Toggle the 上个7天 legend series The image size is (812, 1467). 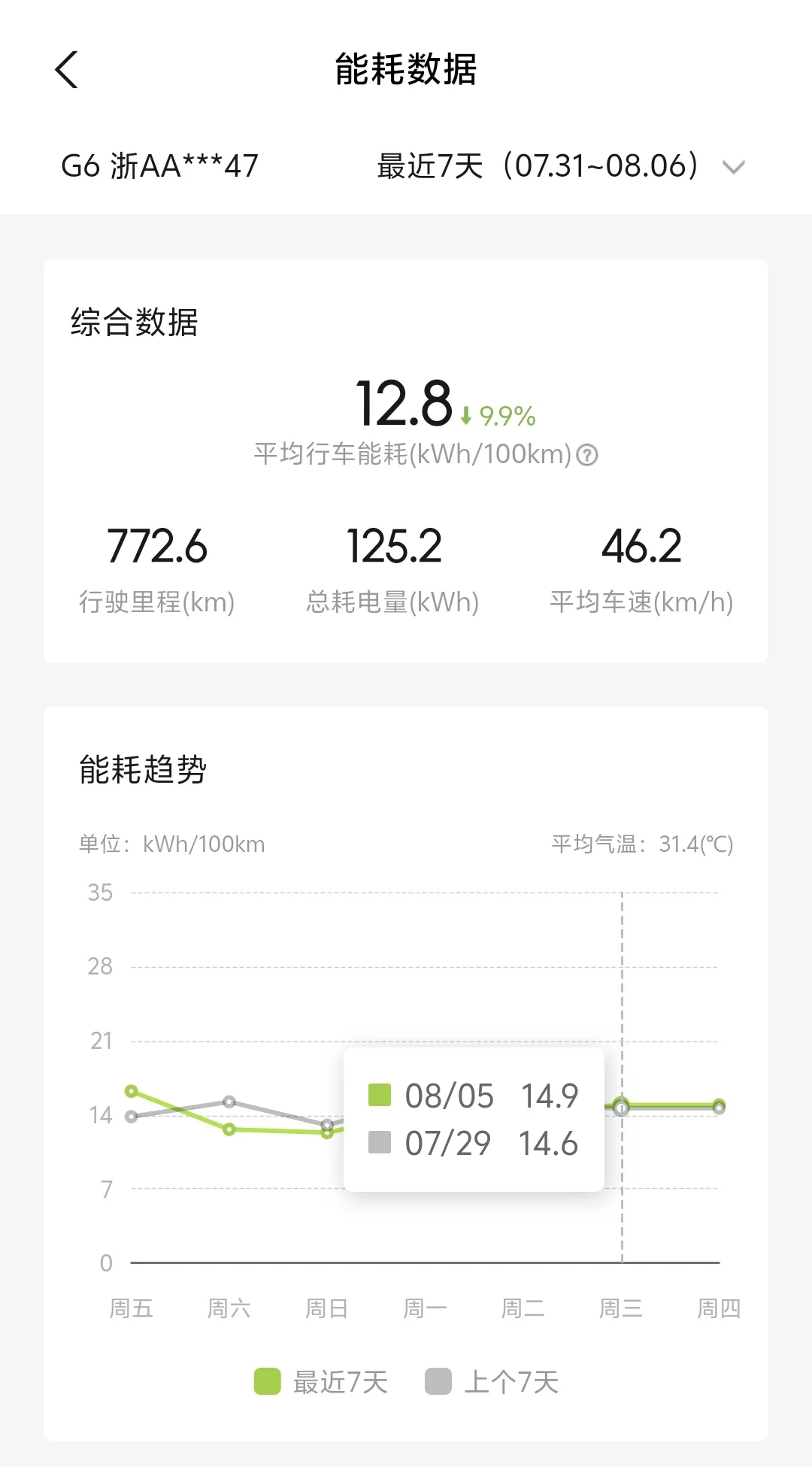[x=492, y=1382]
